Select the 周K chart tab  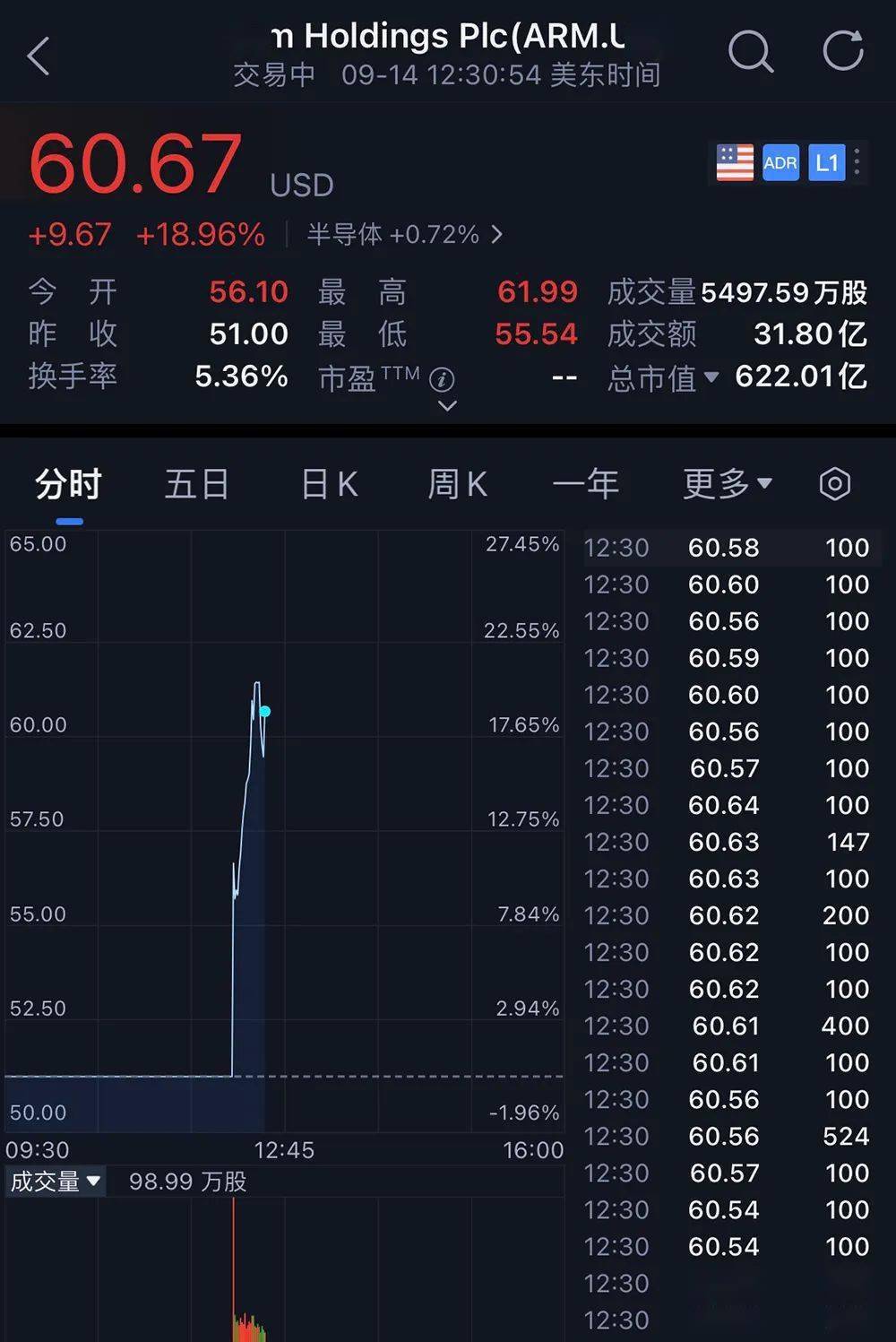pos(457,485)
